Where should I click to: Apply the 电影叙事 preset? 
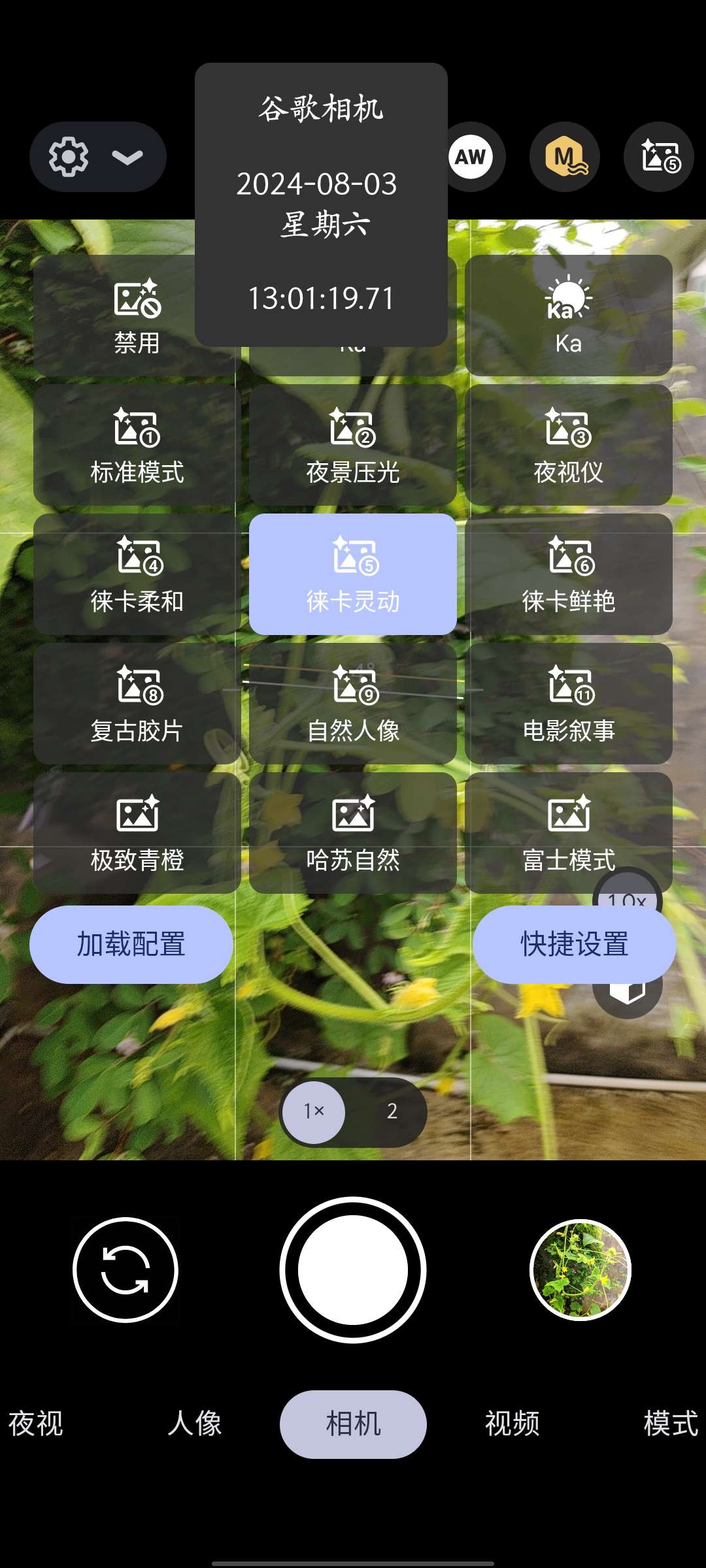[x=568, y=704]
